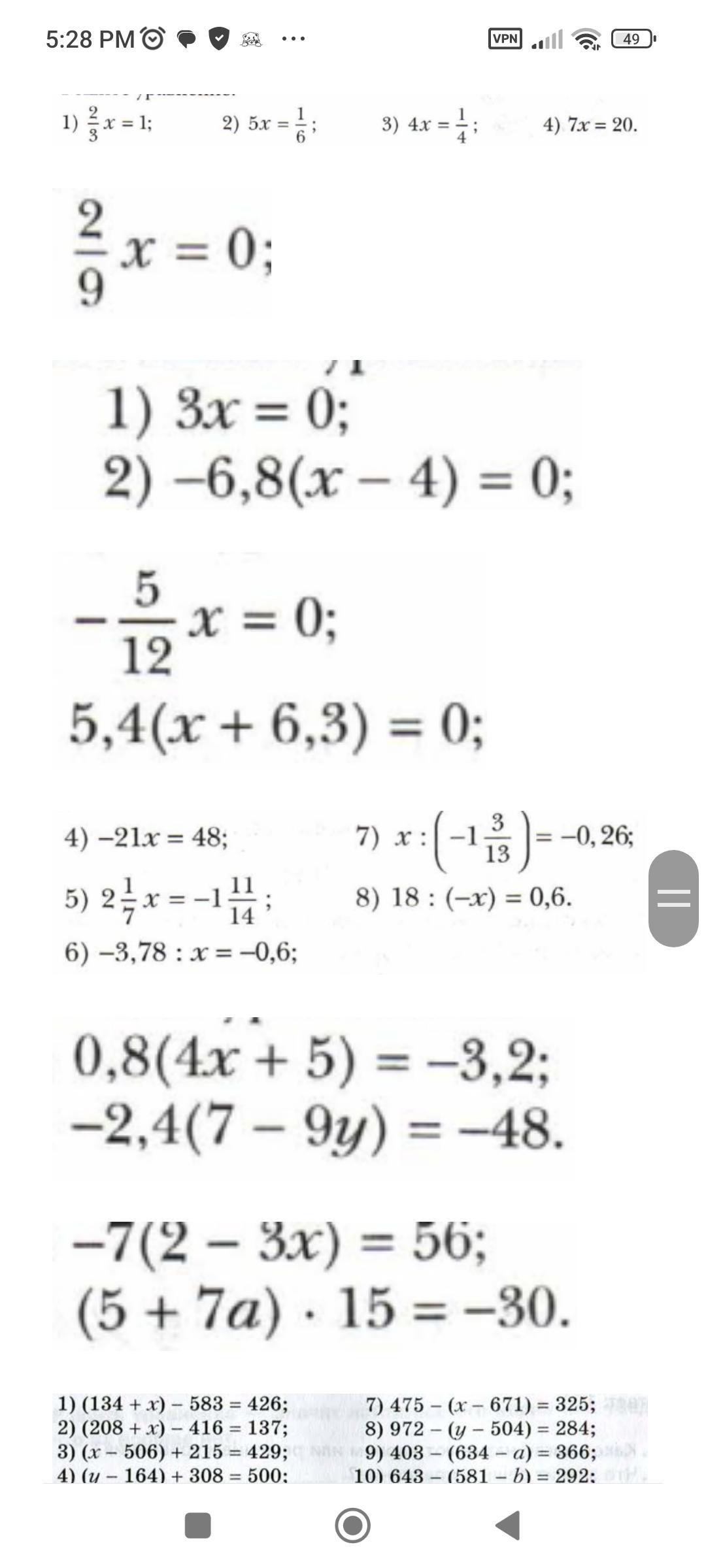Go back using the system back button
This screenshot has width=706, height=1568.
pyautogui.click(x=509, y=1526)
